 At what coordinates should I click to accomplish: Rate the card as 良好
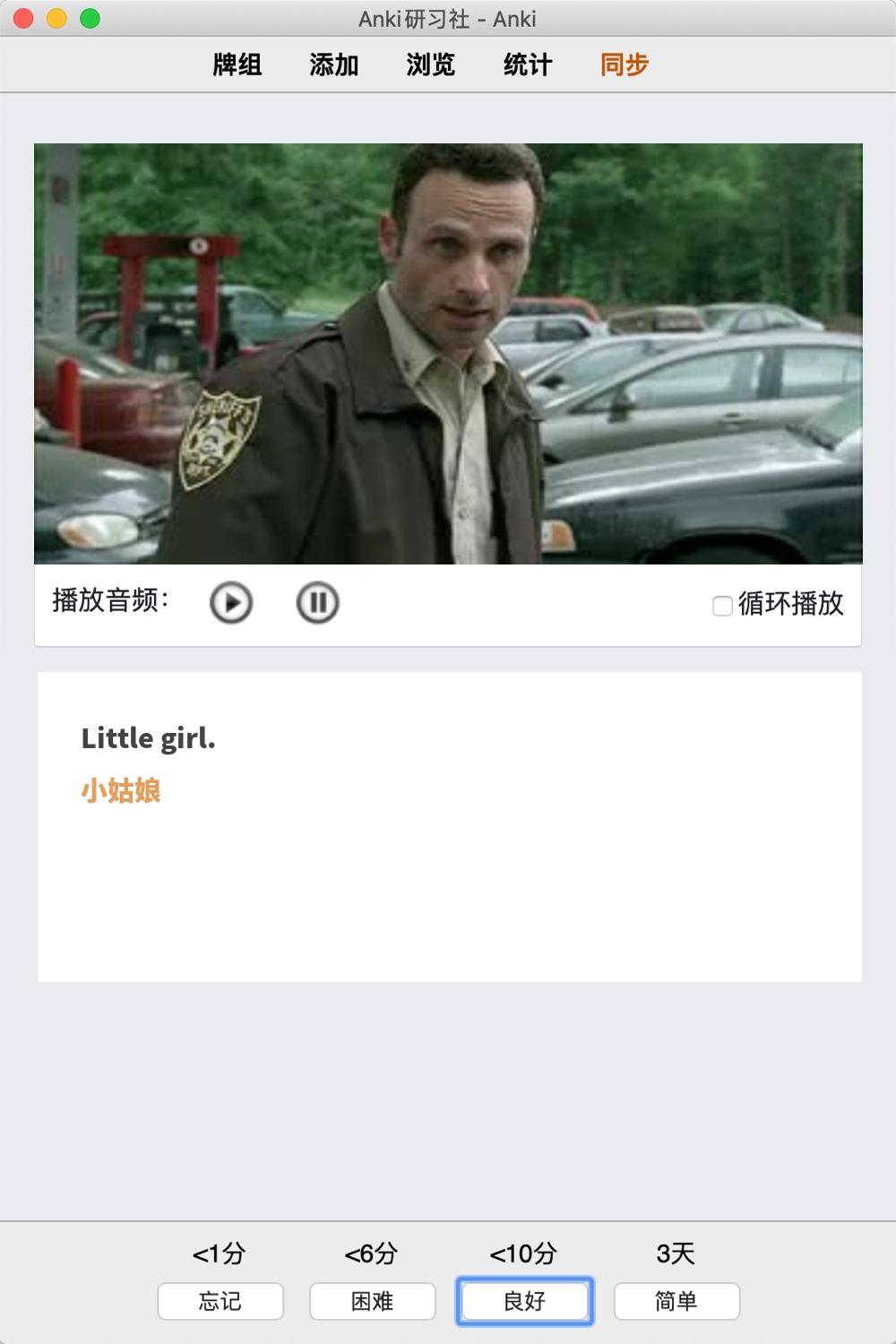pos(525,1301)
